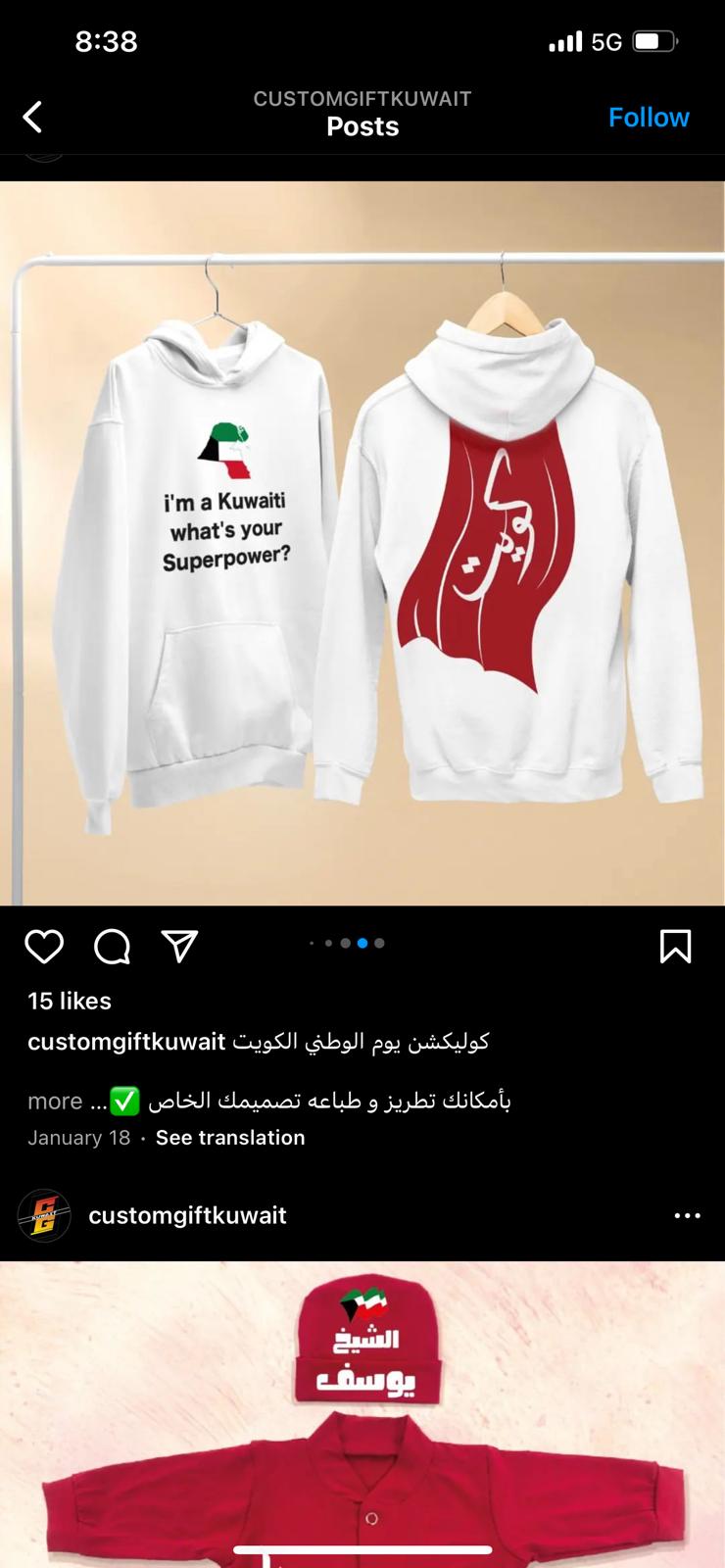This screenshot has height=1568, width=725.
Task: Follow the customgiftkuwait account
Action: (649, 118)
